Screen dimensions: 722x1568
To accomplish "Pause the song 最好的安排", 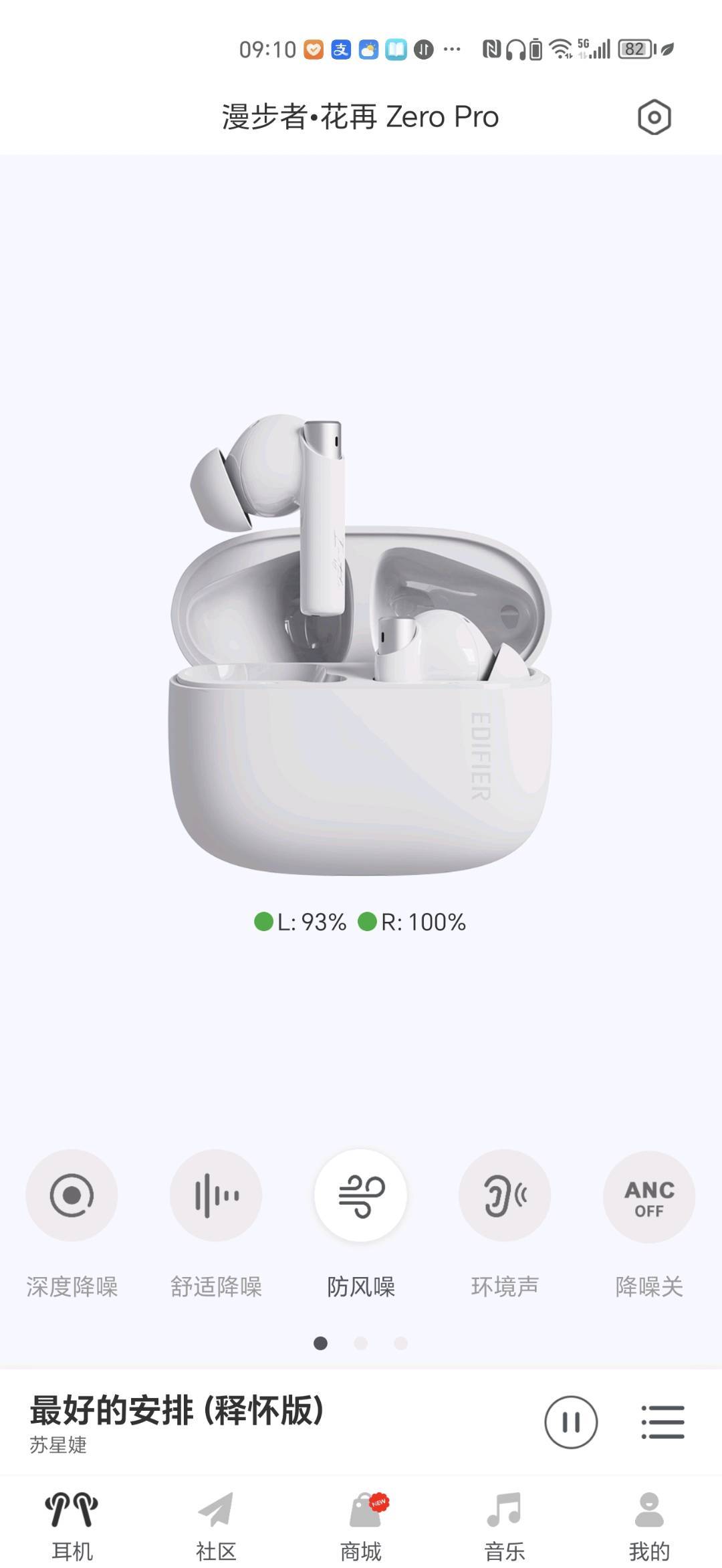I will (571, 1422).
